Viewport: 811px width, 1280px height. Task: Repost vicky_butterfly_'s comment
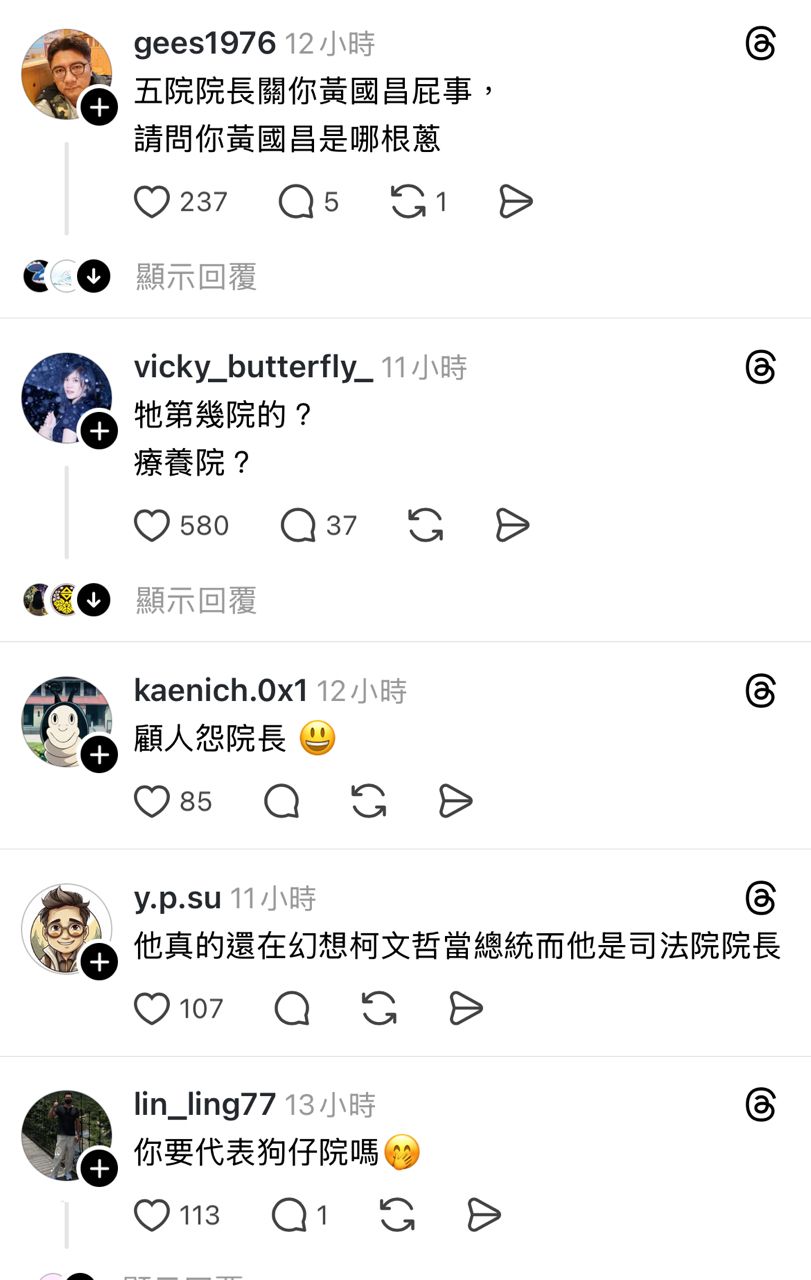[x=425, y=526]
